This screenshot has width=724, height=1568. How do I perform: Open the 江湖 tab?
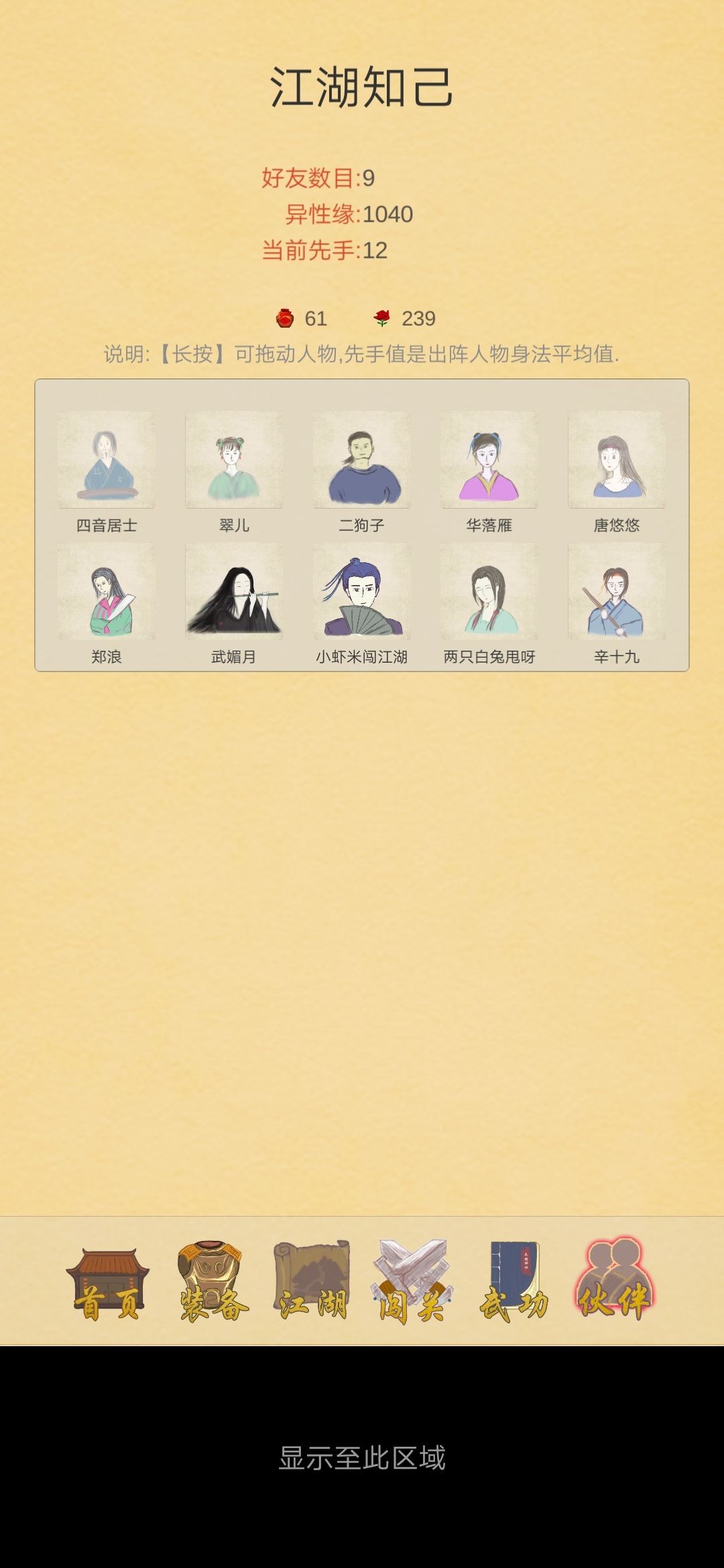click(312, 1283)
